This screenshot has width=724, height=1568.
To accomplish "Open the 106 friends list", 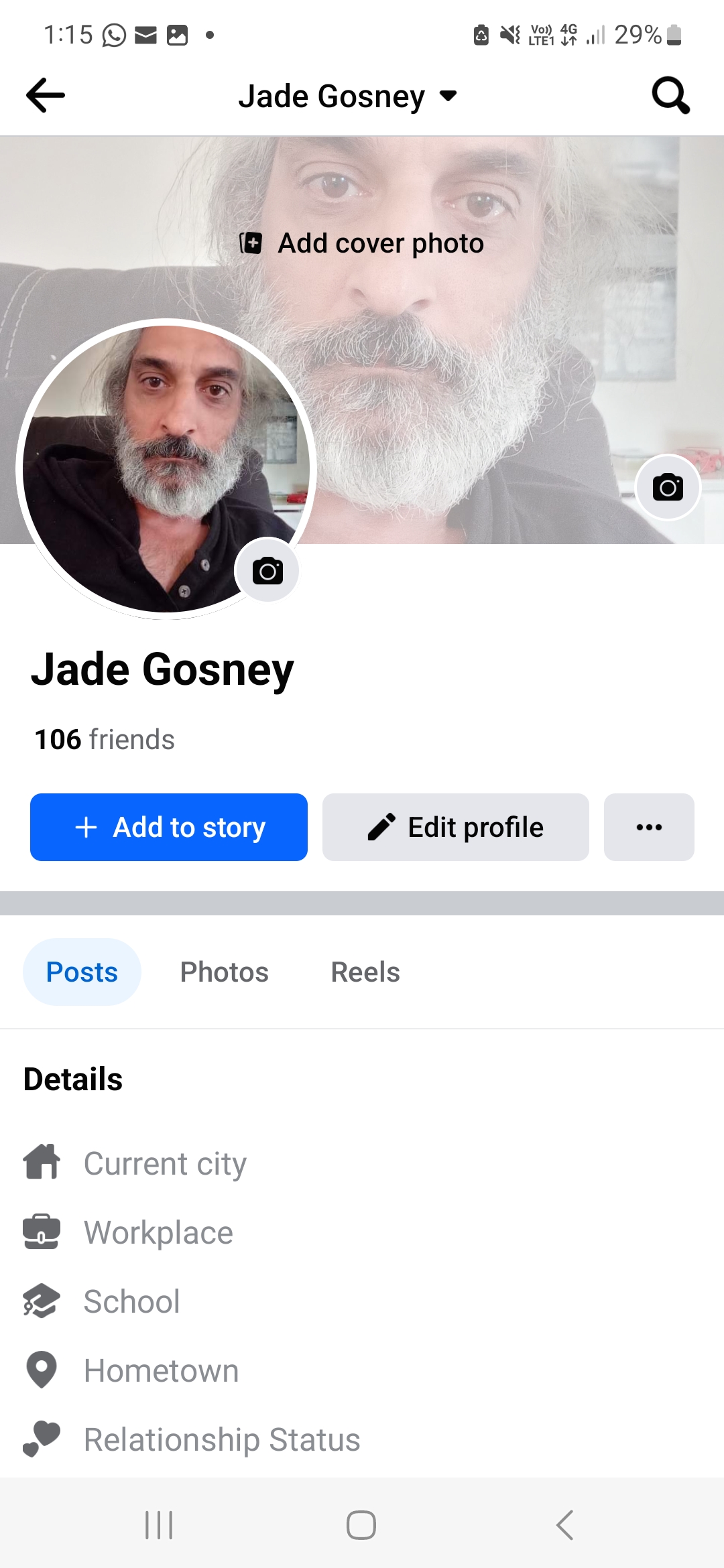I will 105,740.
